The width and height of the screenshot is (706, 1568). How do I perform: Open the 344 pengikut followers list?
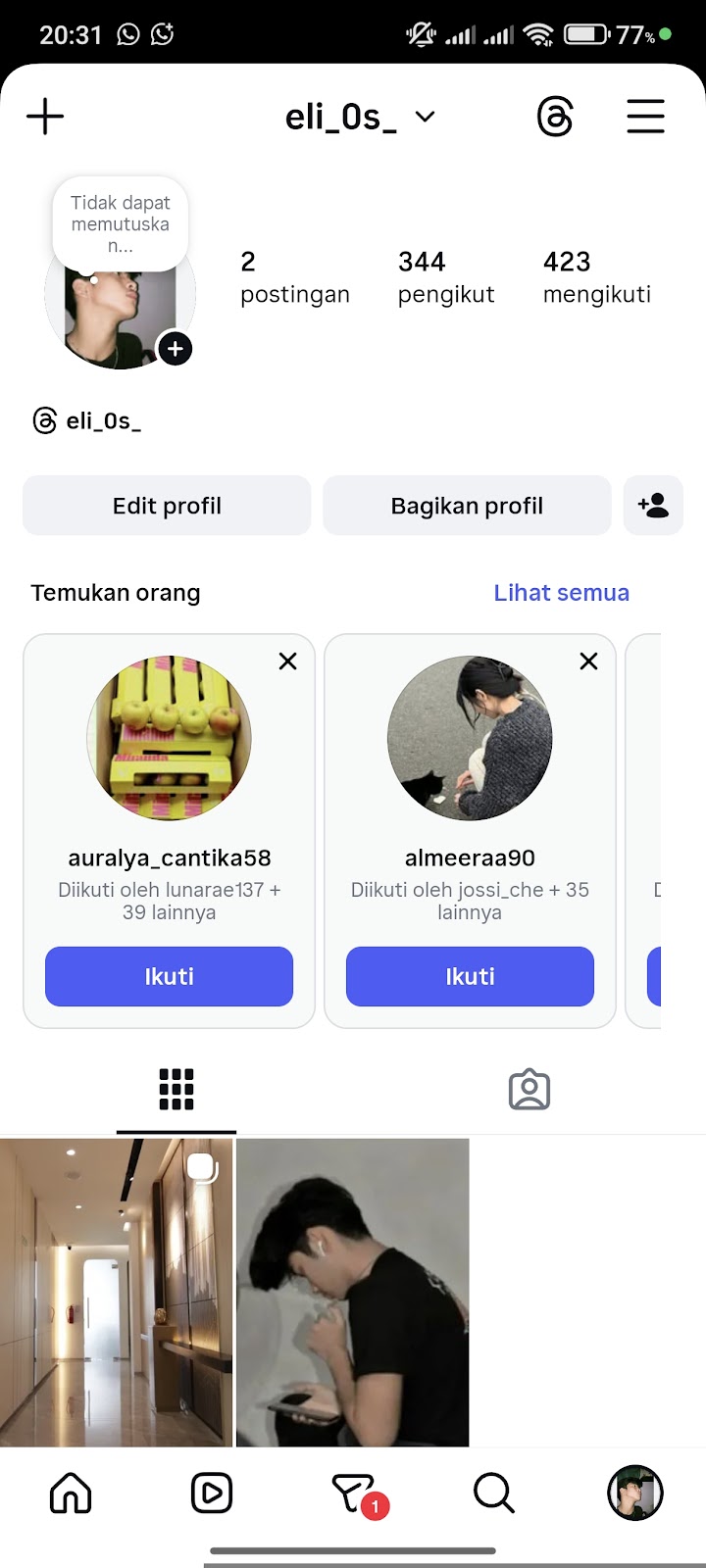[445, 277]
